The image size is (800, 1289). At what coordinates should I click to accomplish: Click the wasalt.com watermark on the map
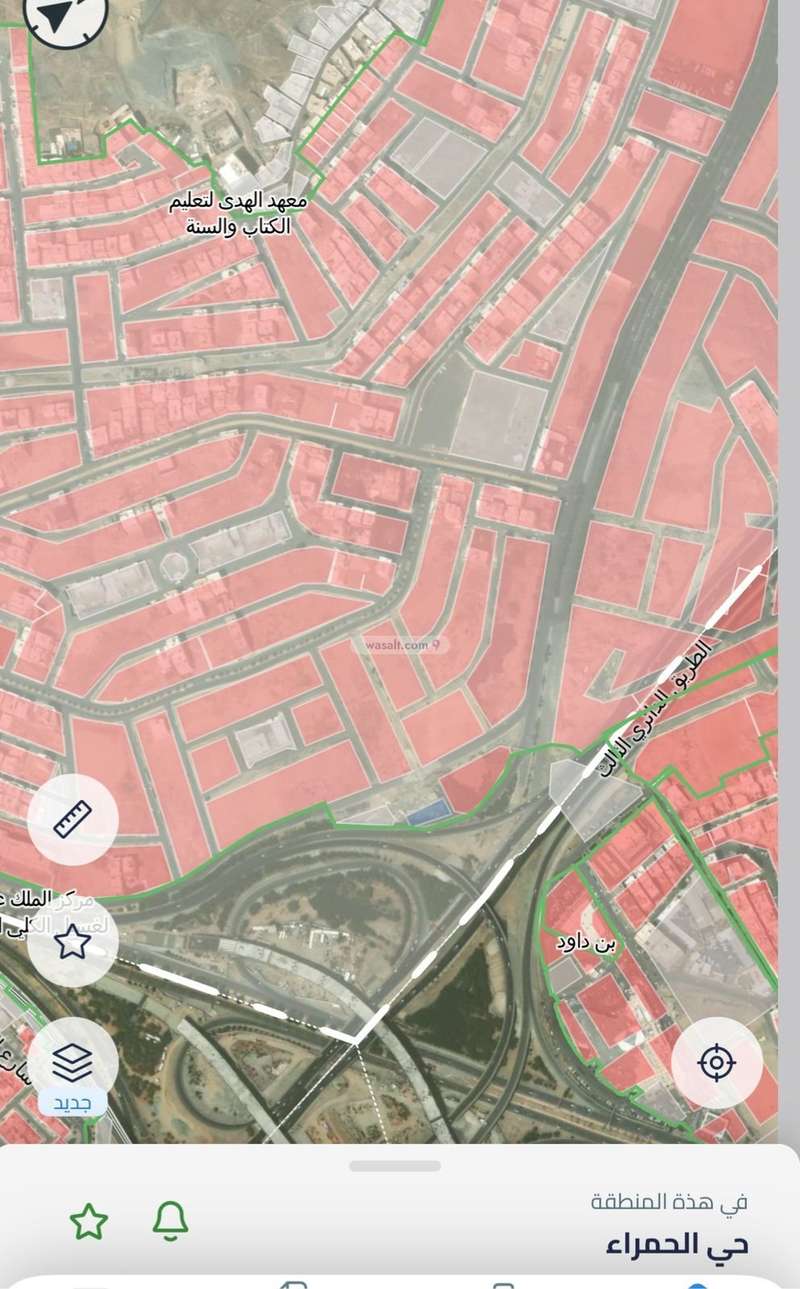point(398,644)
